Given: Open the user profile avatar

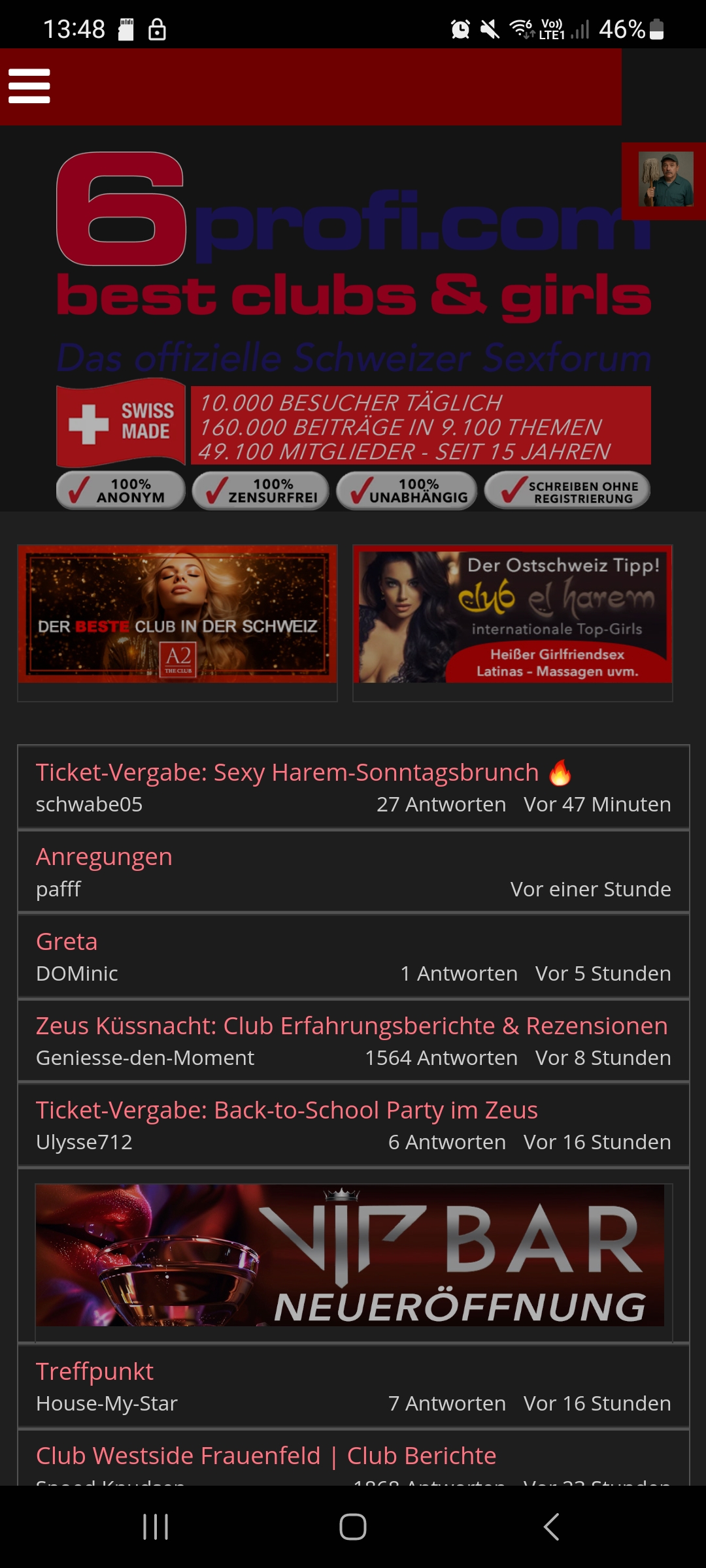Looking at the screenshot, I should (665, 180).
